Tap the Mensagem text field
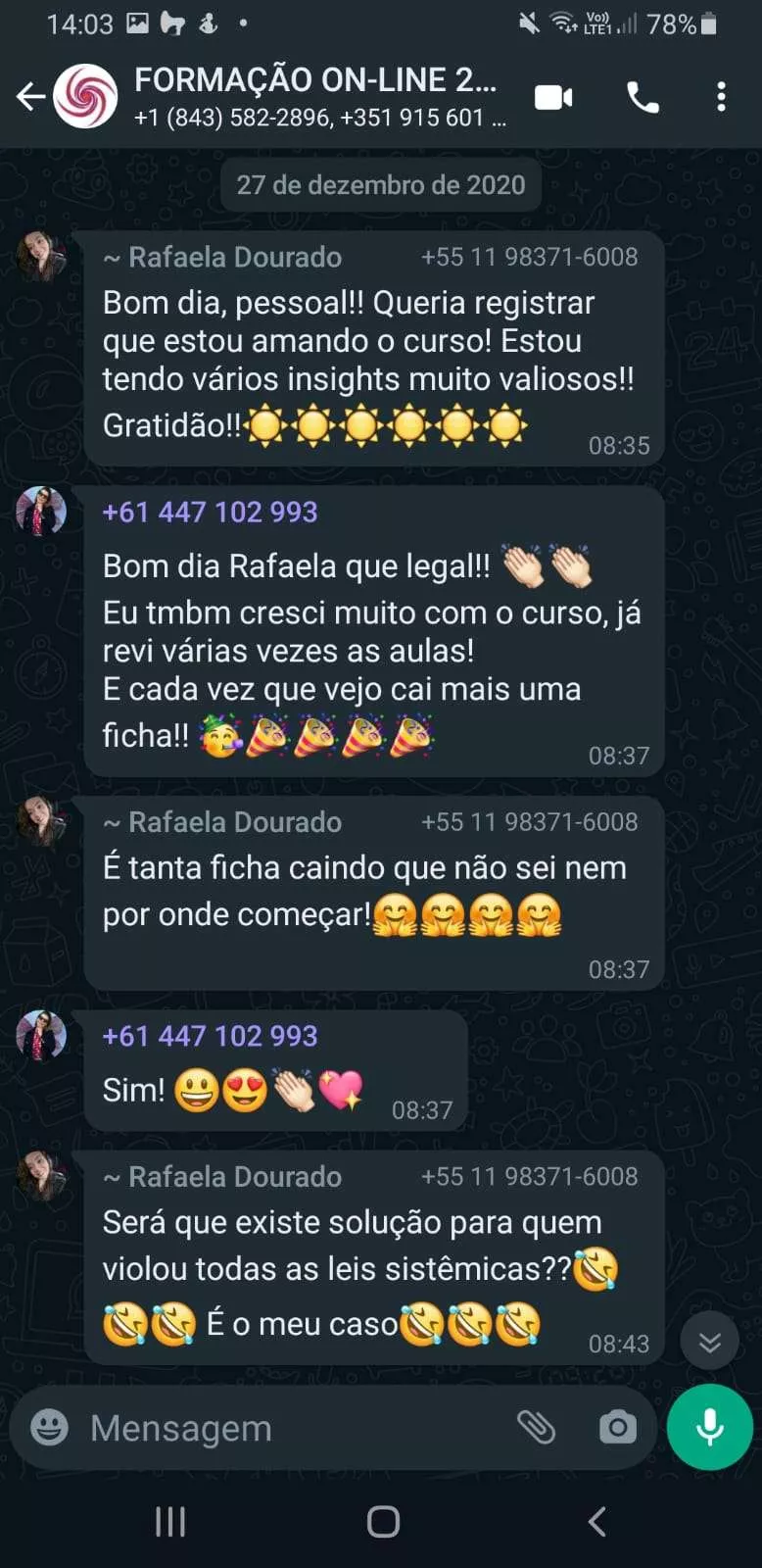The width and height of the screenshot is (762, 1568). point(294,1428)
